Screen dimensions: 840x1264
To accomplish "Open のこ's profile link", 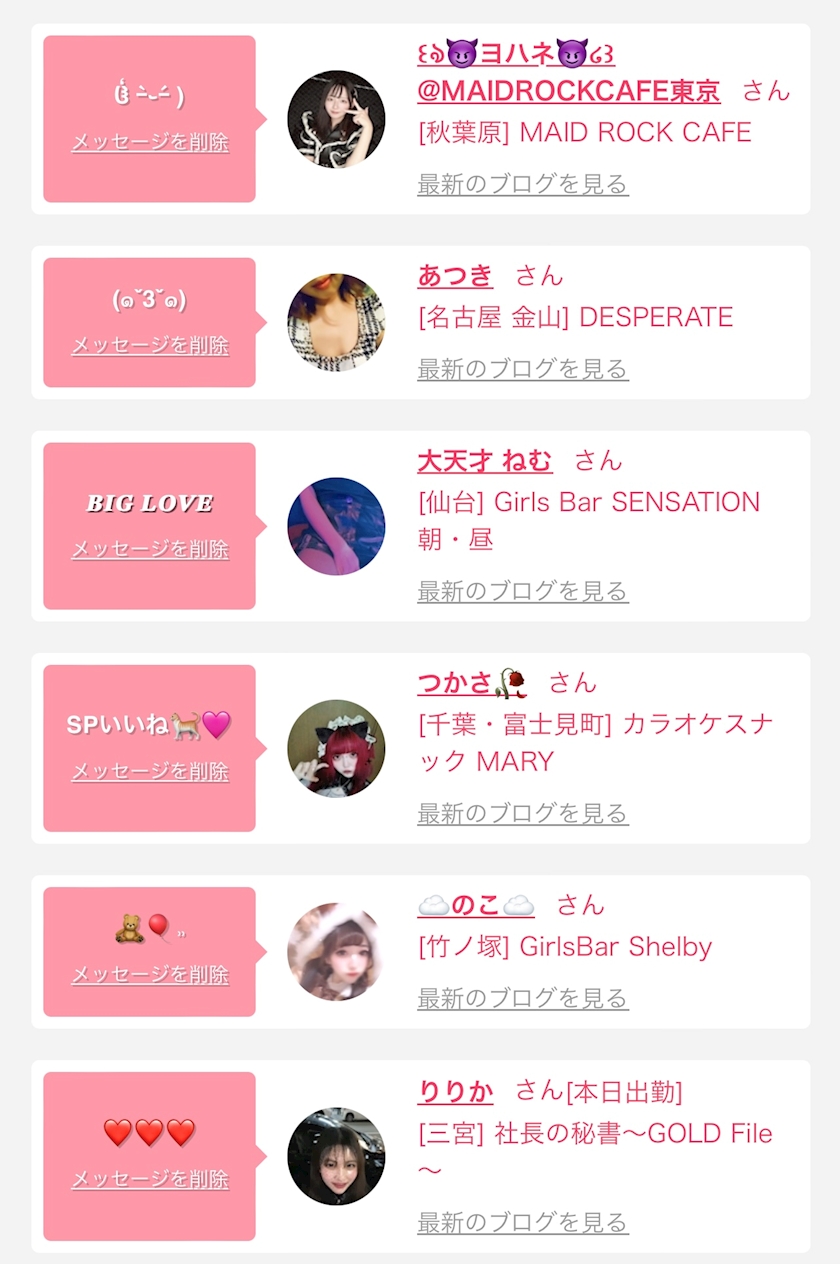I will (x=476, y=905).
